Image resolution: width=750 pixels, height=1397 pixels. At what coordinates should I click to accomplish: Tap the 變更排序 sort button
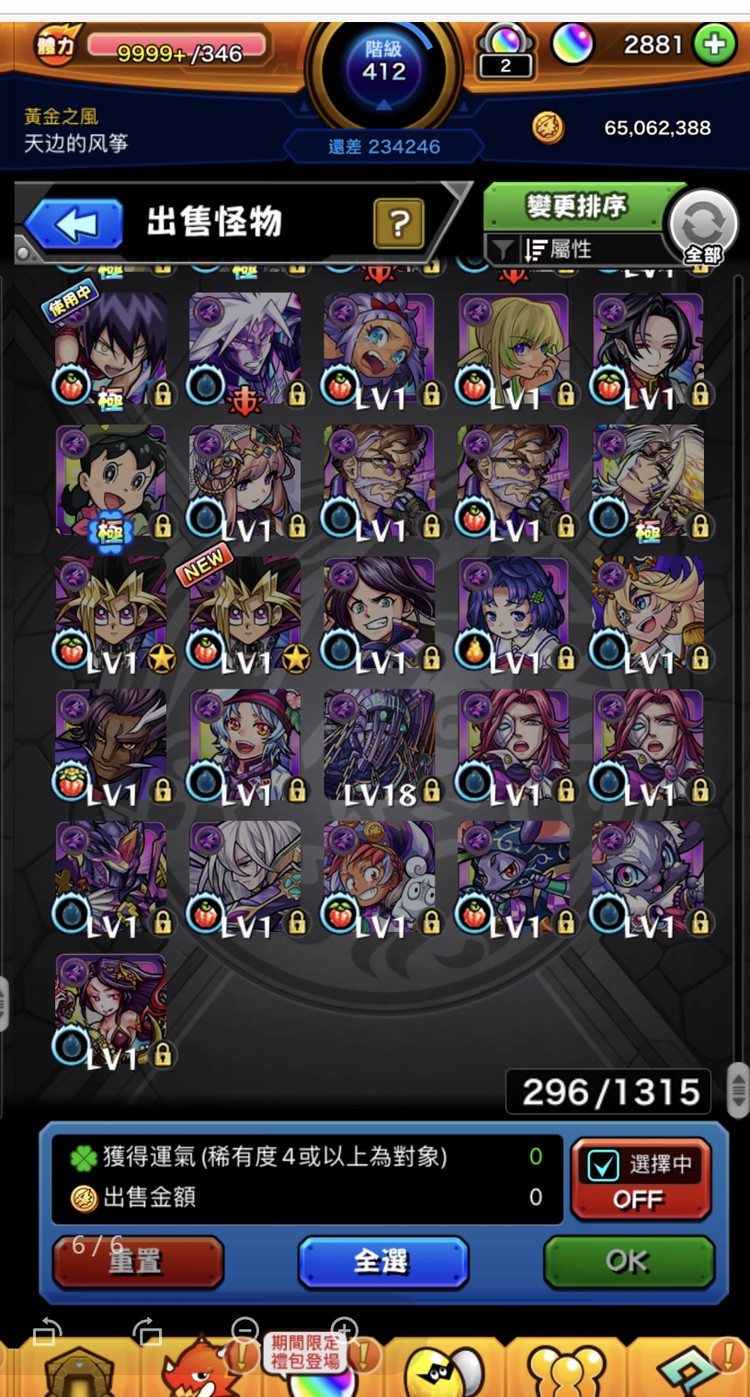point(576,207)
